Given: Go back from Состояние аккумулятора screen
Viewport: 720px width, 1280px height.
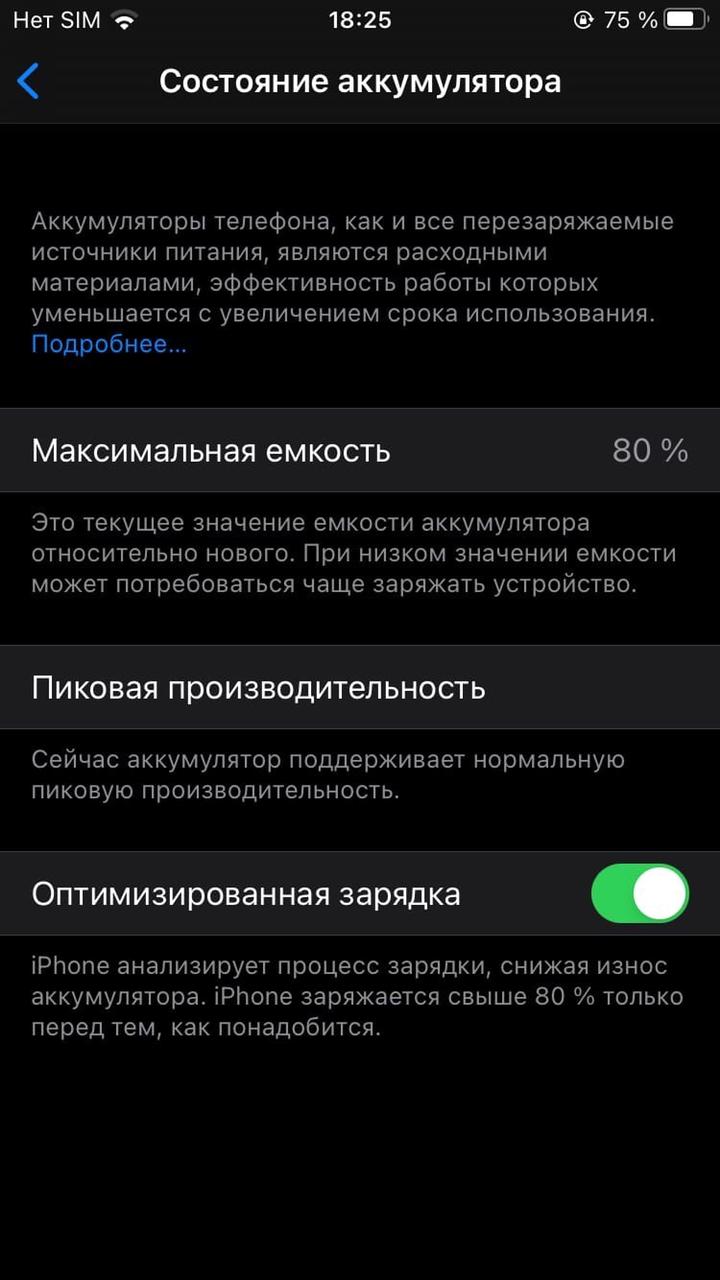Looking at the screenshot, I should 29,81.
